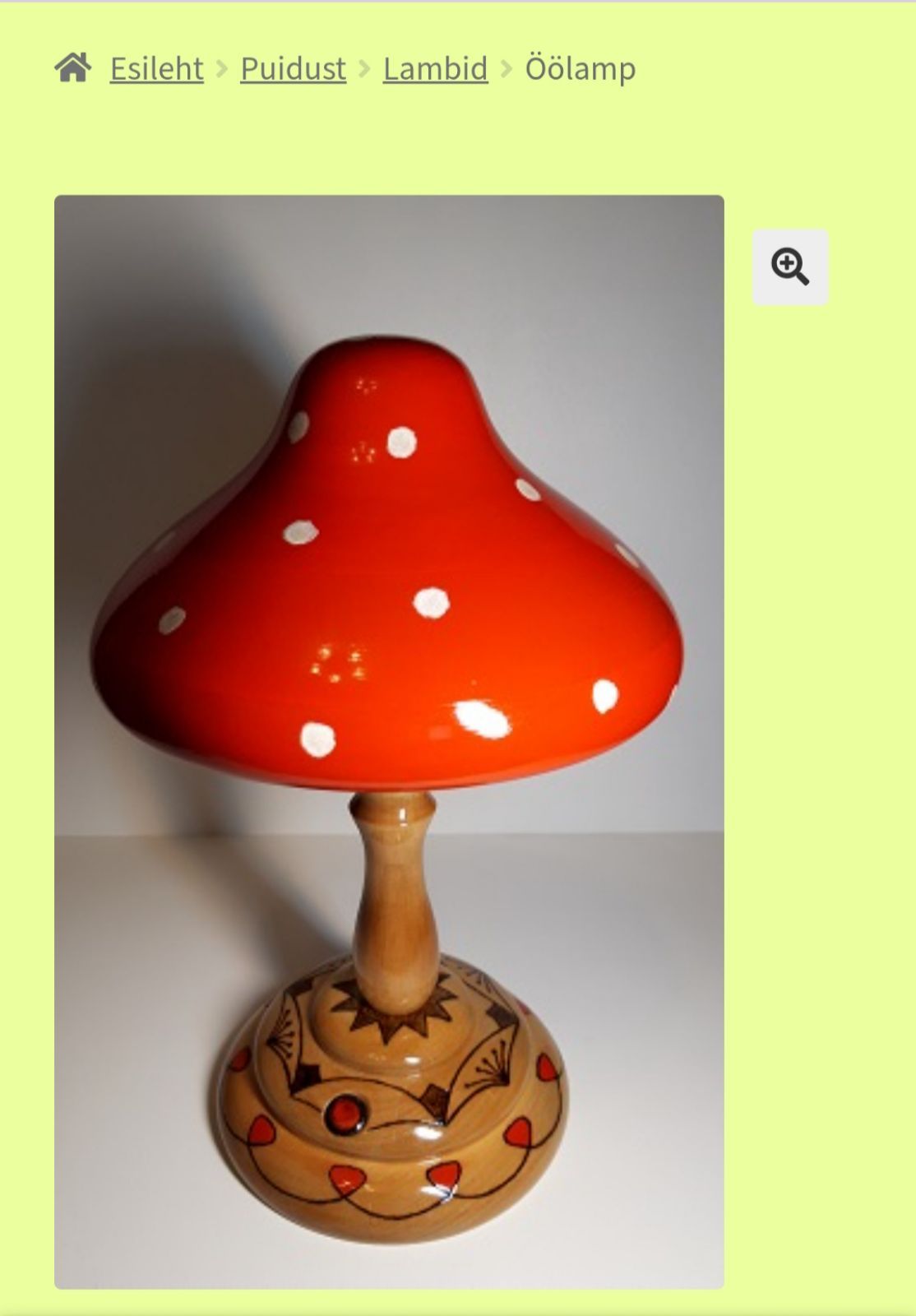The width and height of the screenshot is (916, 1316).
Task: Open the mushroom lamp product photo
Action: 389,740
